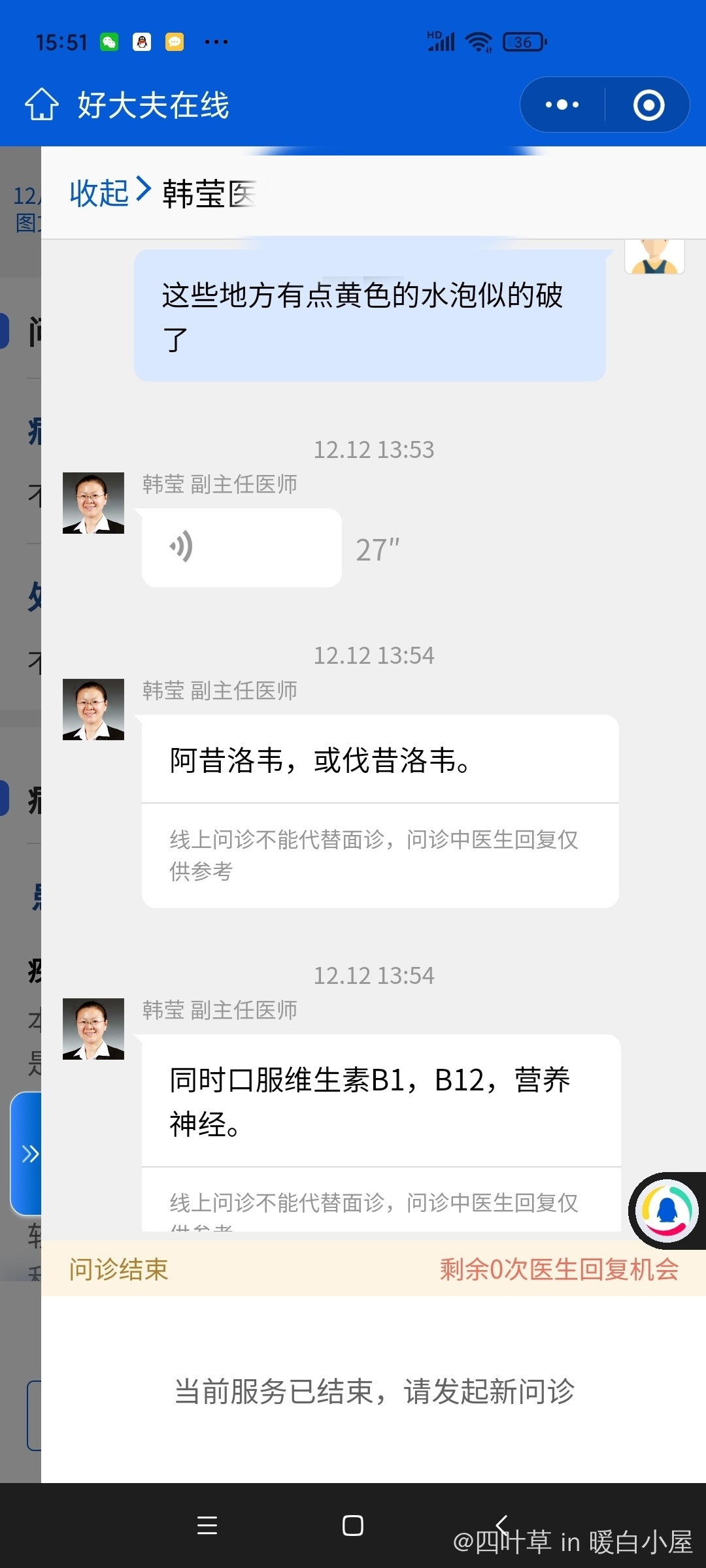706x1568 pixels.
Task: Tap the blue double-arrow side tab
Action: pyautogui.click(x=27, y=1154)
